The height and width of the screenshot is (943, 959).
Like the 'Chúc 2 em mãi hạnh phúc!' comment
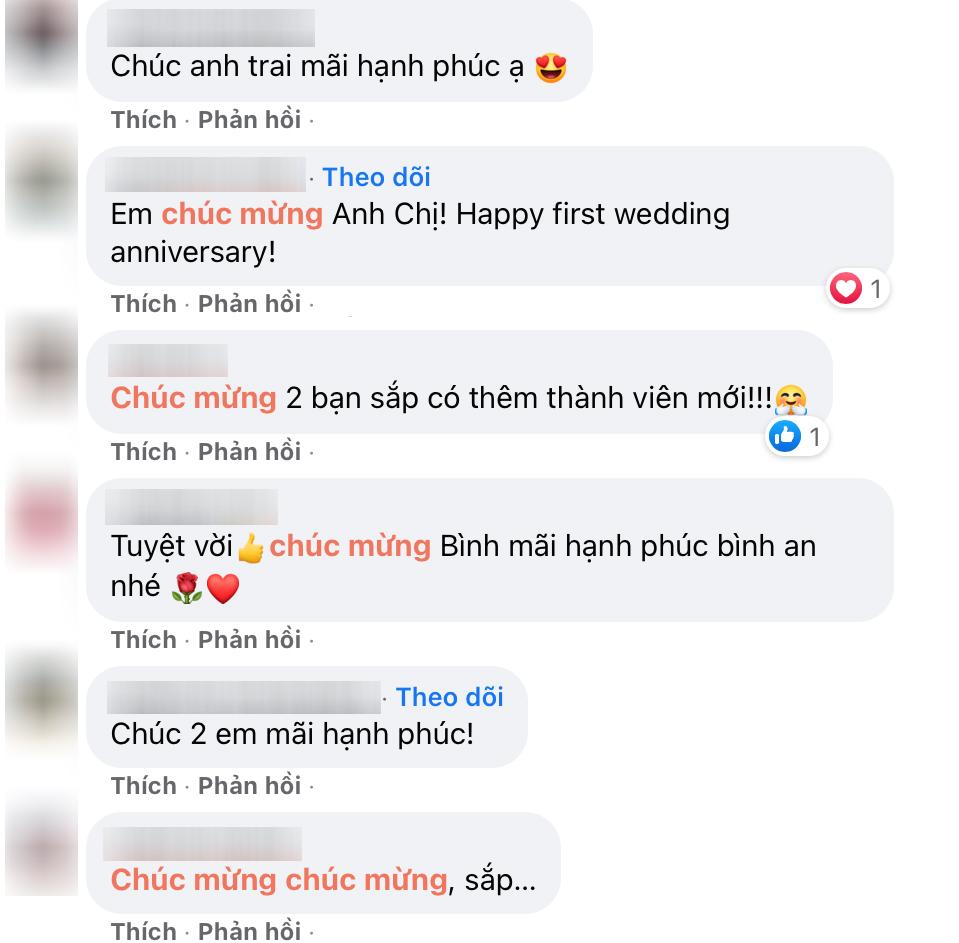[143, 786]
